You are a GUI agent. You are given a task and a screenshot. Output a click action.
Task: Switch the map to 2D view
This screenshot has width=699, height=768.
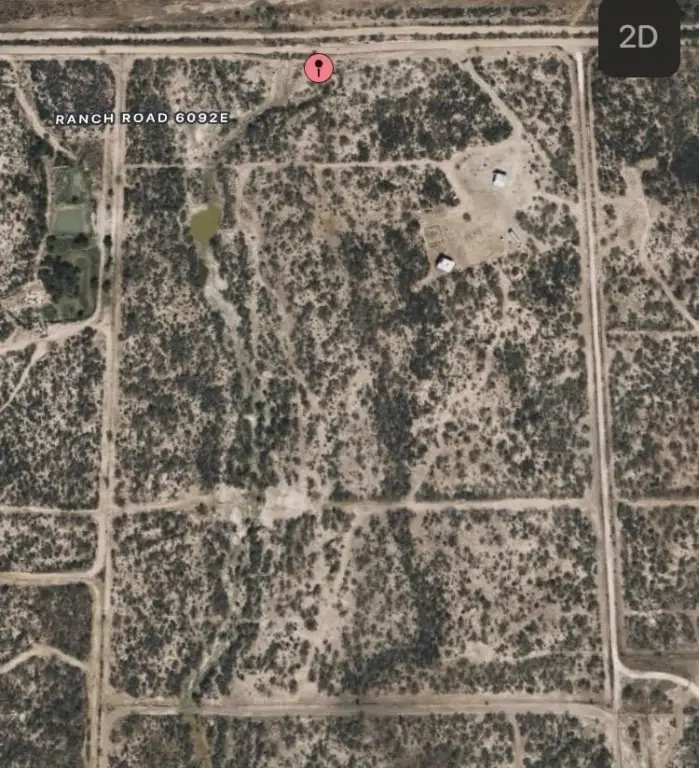[638, 38]
